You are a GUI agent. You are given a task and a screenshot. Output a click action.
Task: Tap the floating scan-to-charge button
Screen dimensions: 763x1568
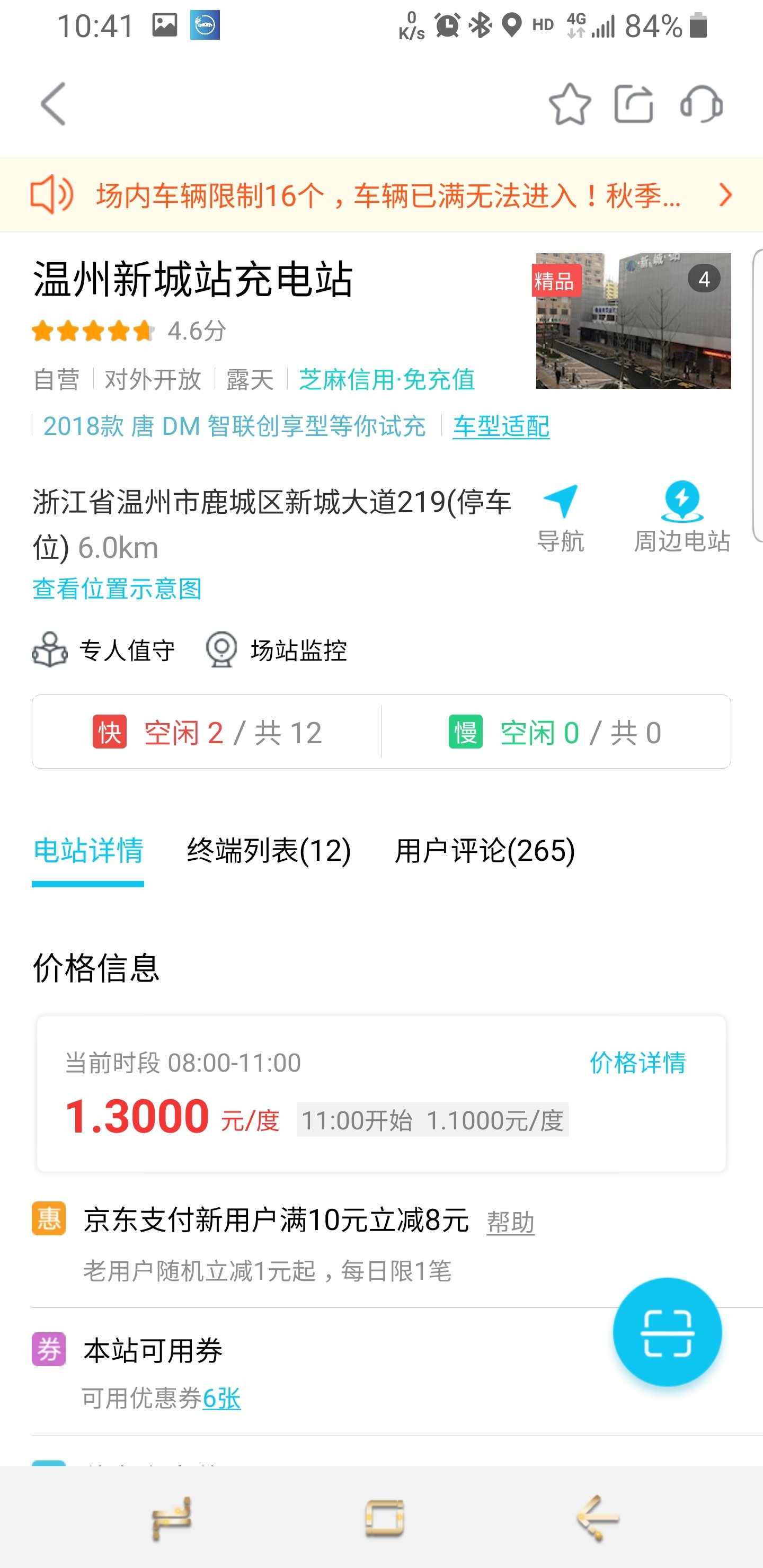(x=667, y=1332)
